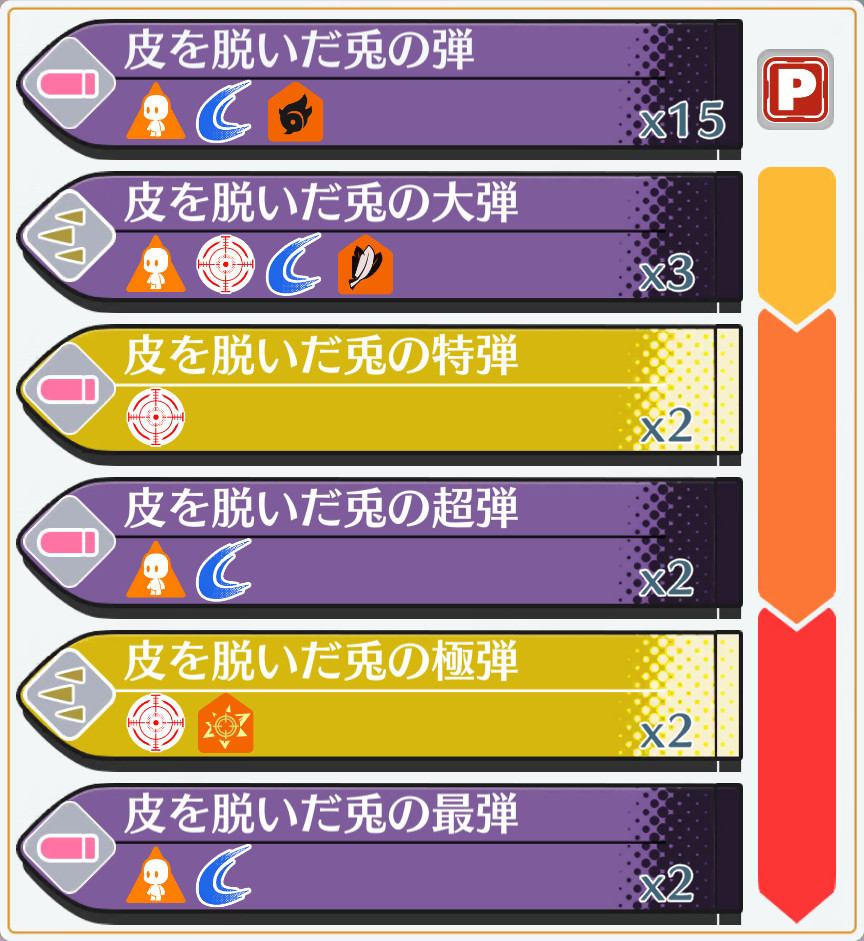
Task: Tap the red P power icon
Action: pyautogui.click(x=796, y=89)
